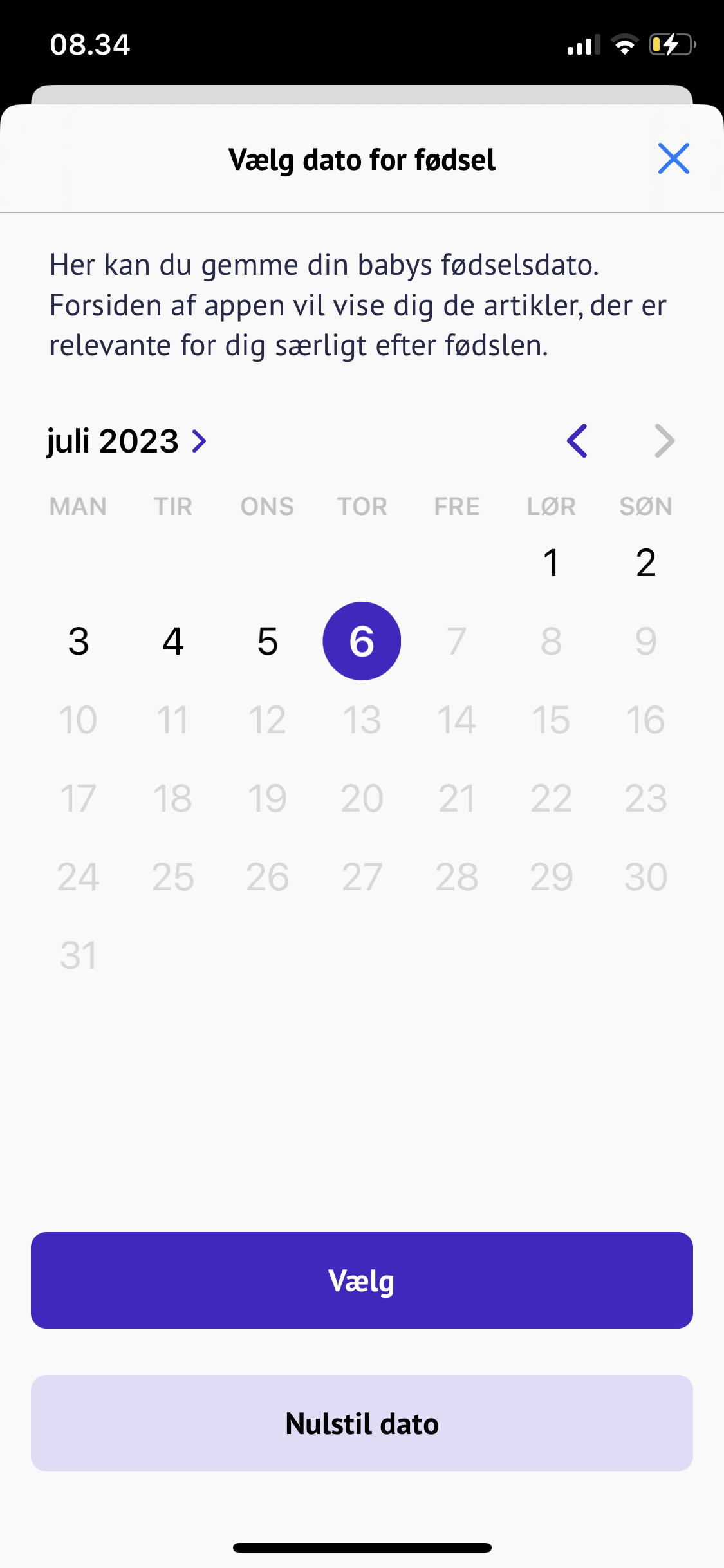The height and width of the screenshot is (1568, 724).
Task: Reset the date with Nulstil dato
Action: point(362,1423)
